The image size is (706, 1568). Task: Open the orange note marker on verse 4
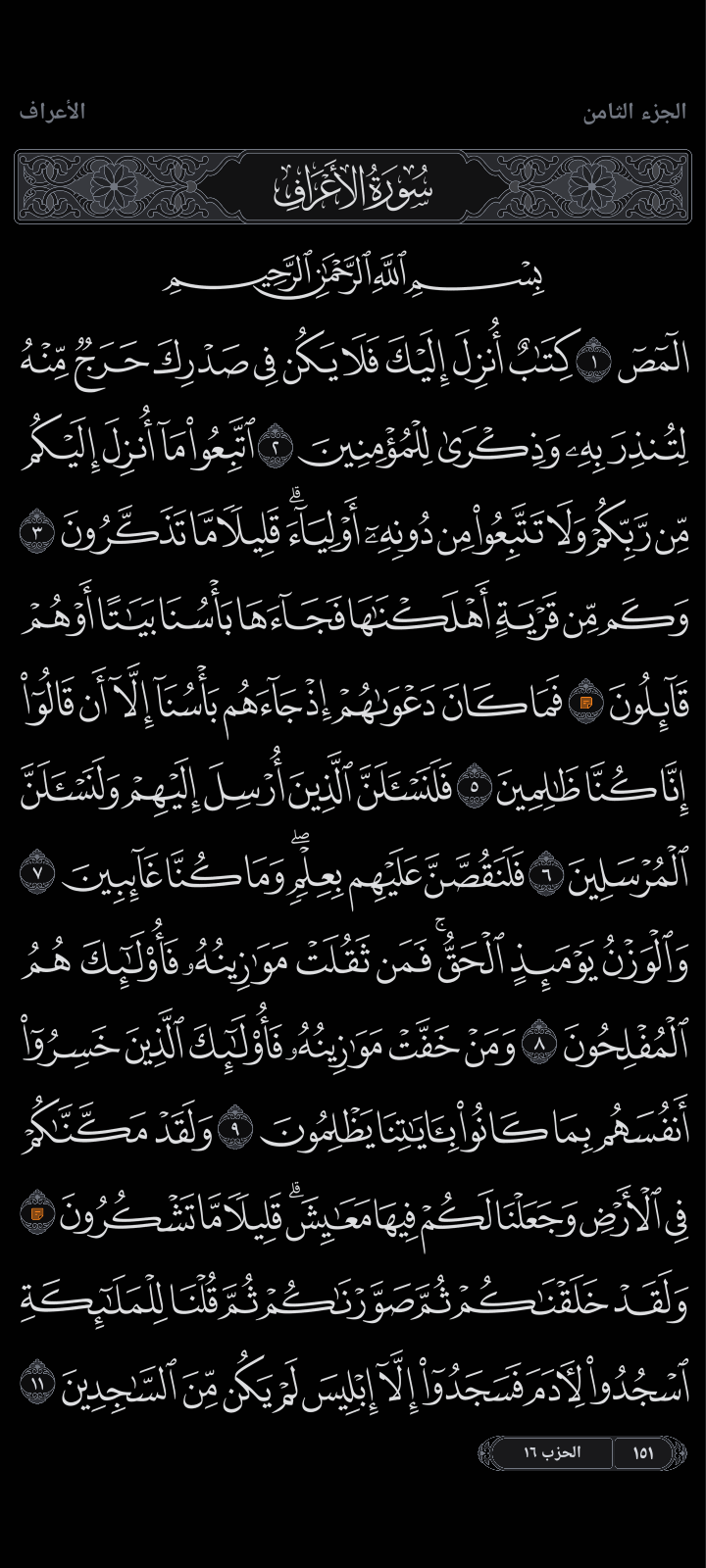click(586, 704)
